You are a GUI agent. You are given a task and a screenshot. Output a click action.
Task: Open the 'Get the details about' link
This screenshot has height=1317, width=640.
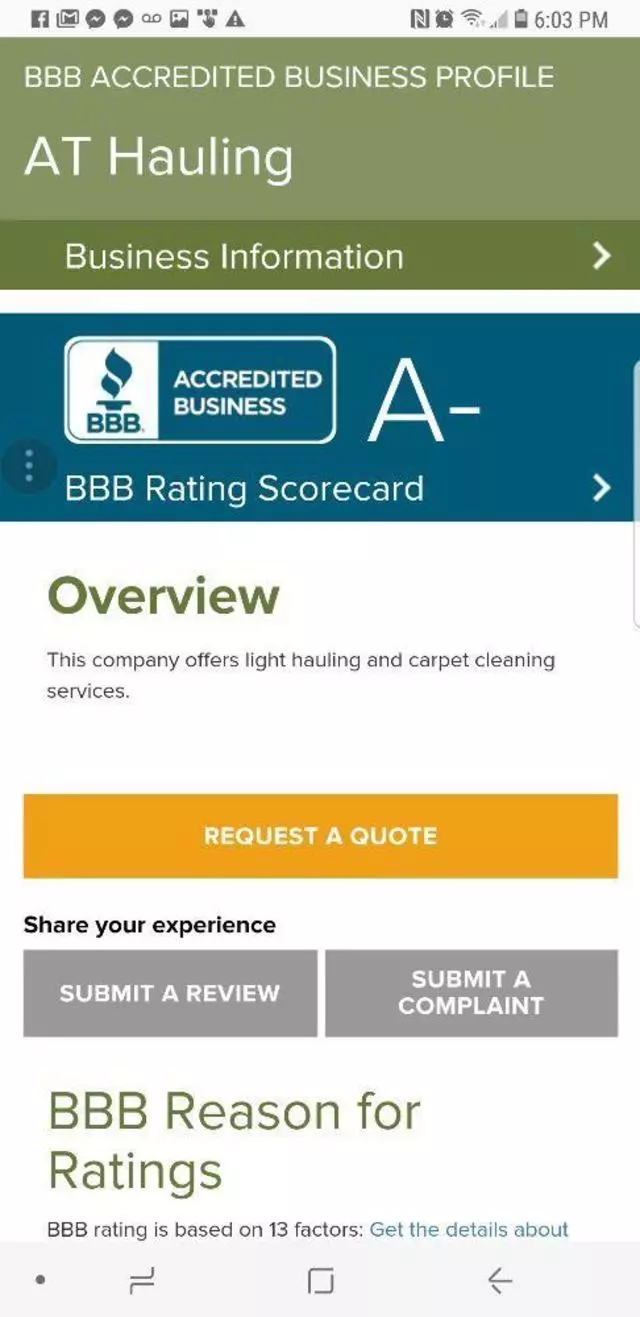click(x=468, y=1229)
